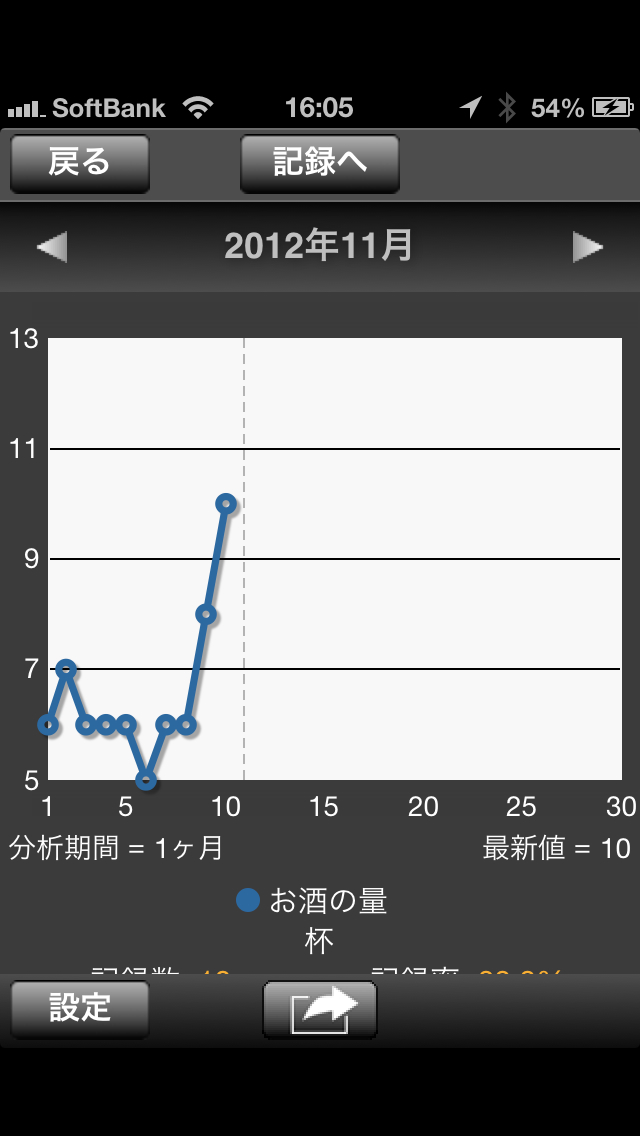Screen dimensions: 640x1136
Task: Tap the 戻る back button
Action: [x=79, y=163]
